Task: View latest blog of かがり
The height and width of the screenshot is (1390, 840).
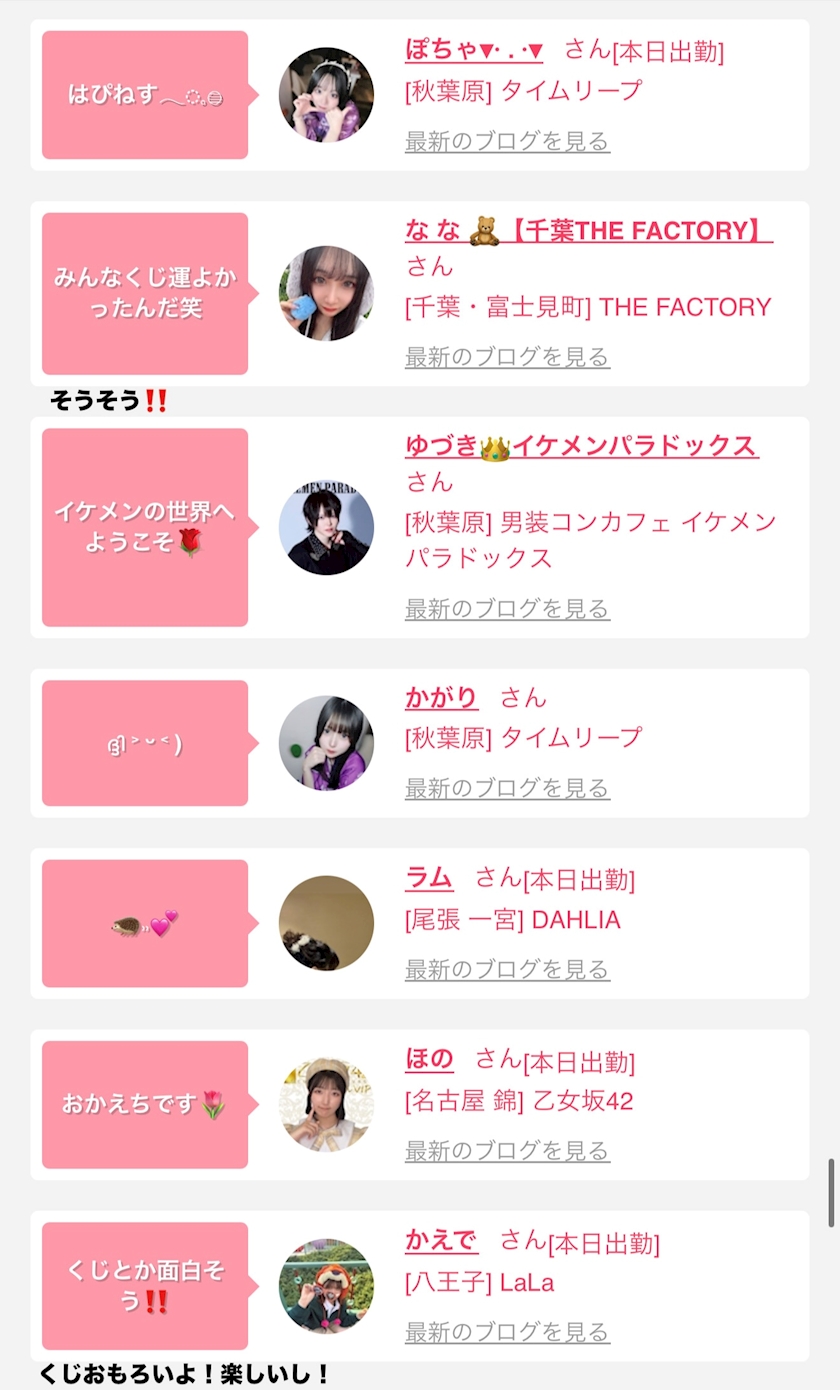Action: (x=507, y=788)
